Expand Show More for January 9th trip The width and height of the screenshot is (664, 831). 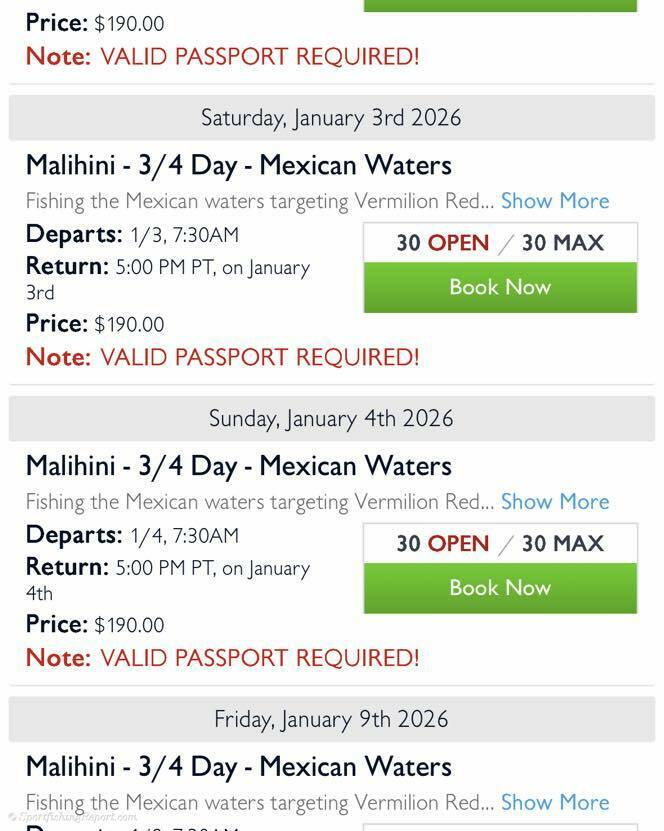(555, 802)
